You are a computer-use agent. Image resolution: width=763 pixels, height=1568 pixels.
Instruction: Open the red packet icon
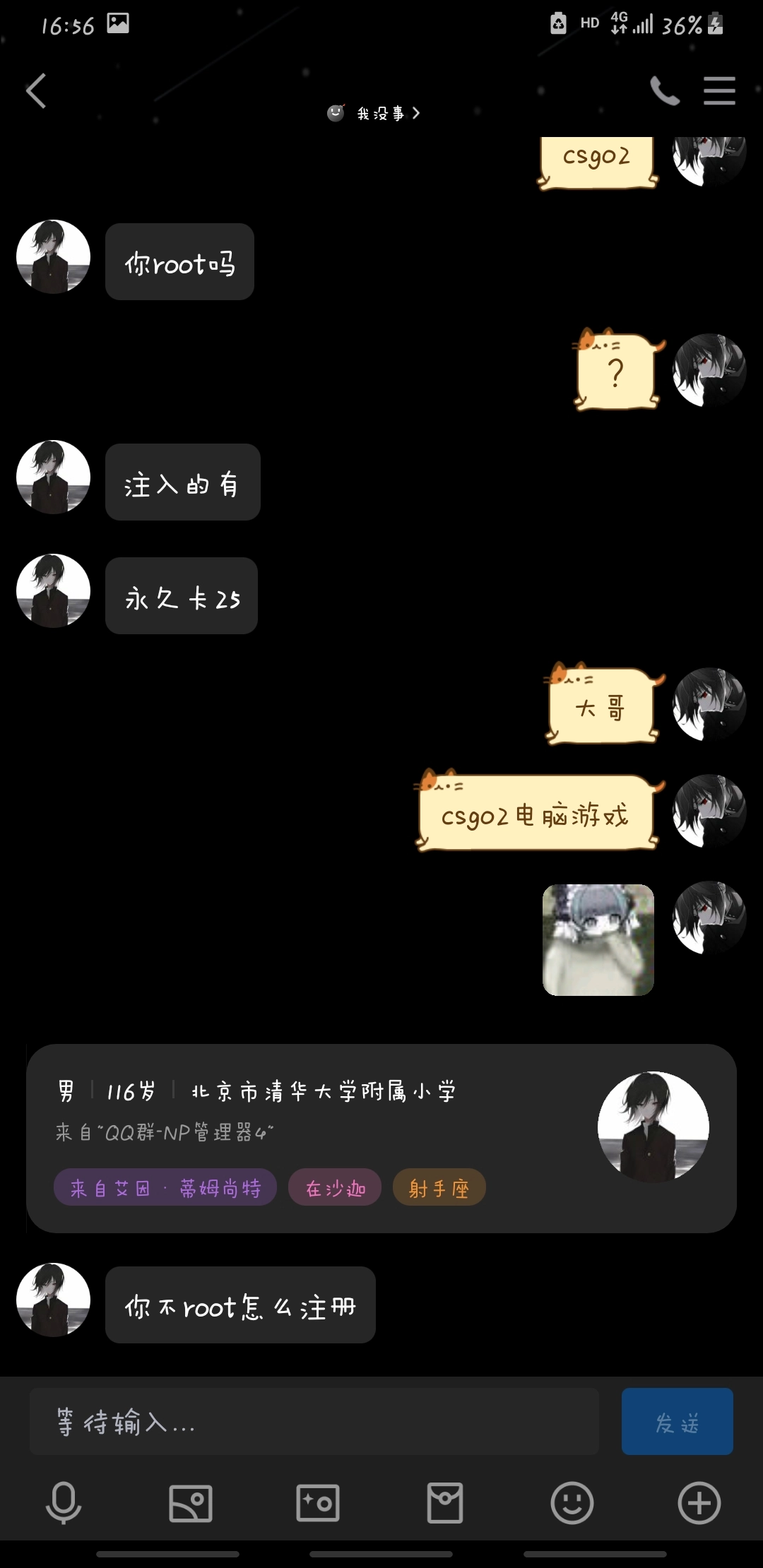445,1503
